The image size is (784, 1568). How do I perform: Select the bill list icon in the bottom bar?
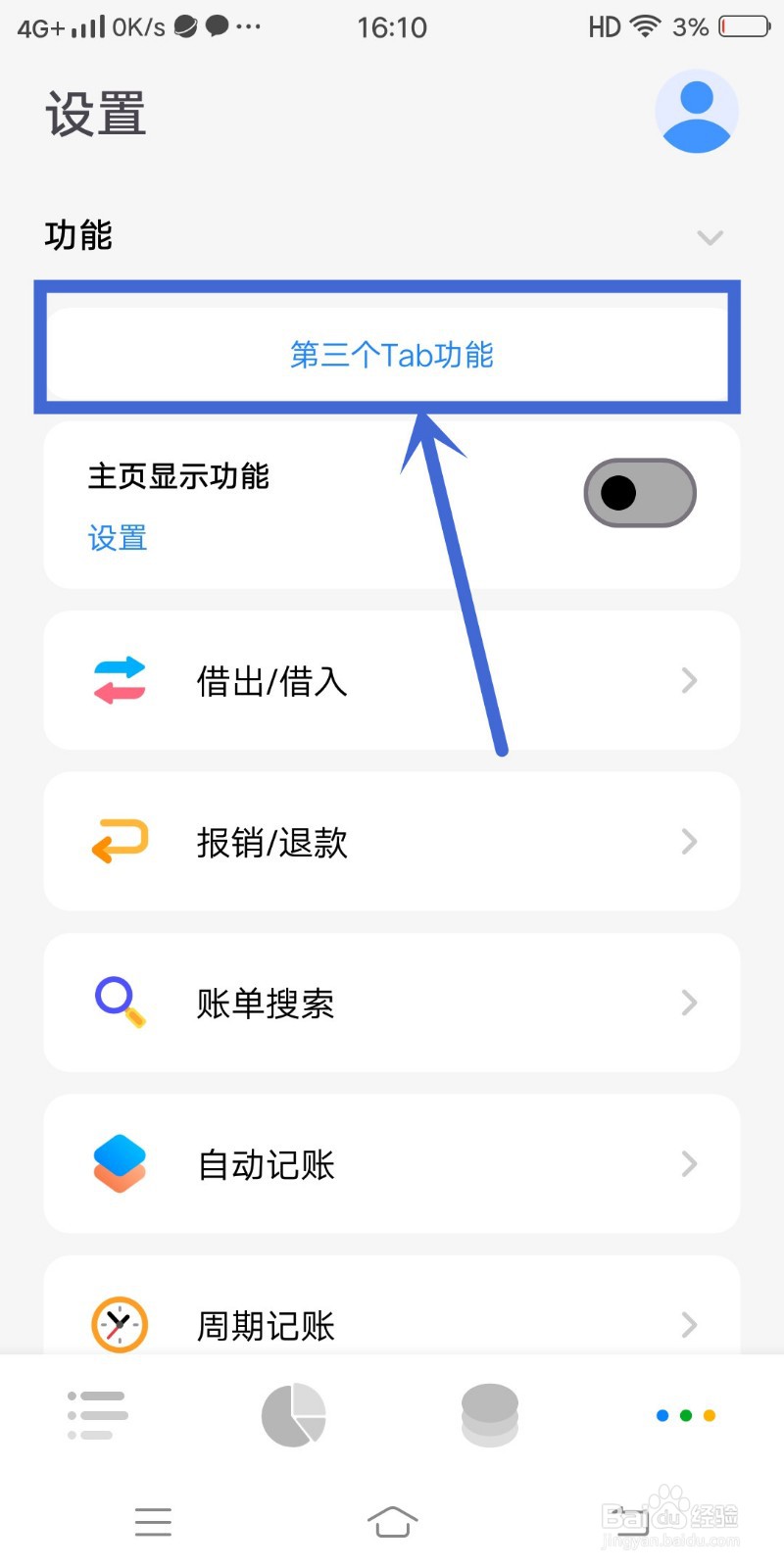point(96,1414)
